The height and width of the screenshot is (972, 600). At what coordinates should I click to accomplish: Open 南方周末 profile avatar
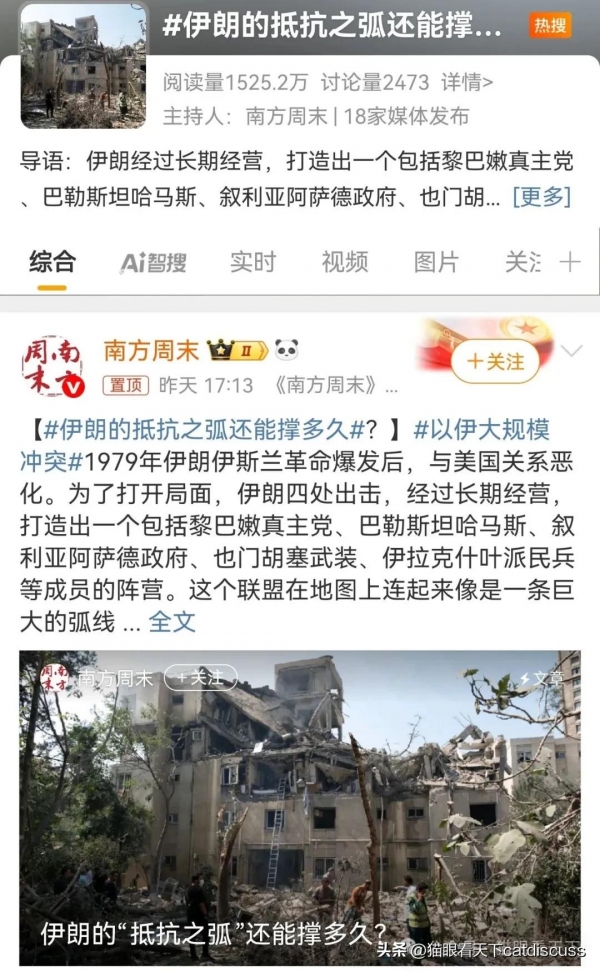coord(52,366)
